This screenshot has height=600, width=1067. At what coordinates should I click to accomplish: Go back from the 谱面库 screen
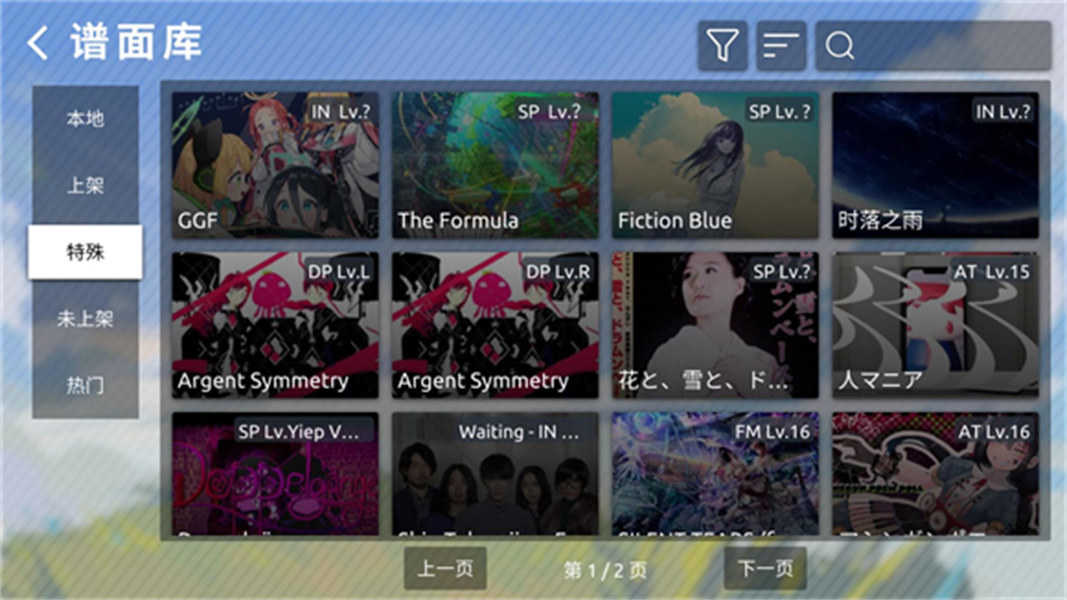(x=38, y=43)
